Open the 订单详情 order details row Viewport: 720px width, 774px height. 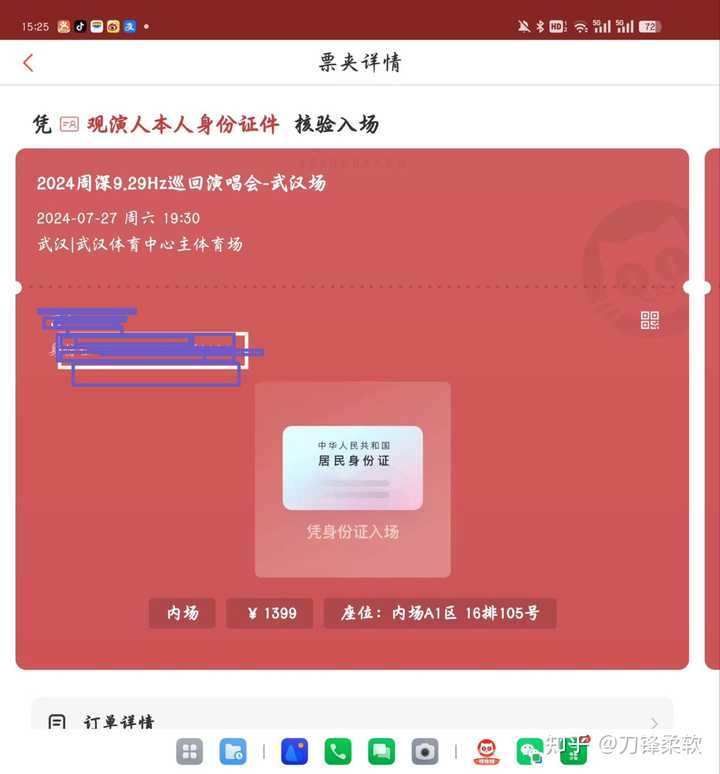click(x=352, y=720)
